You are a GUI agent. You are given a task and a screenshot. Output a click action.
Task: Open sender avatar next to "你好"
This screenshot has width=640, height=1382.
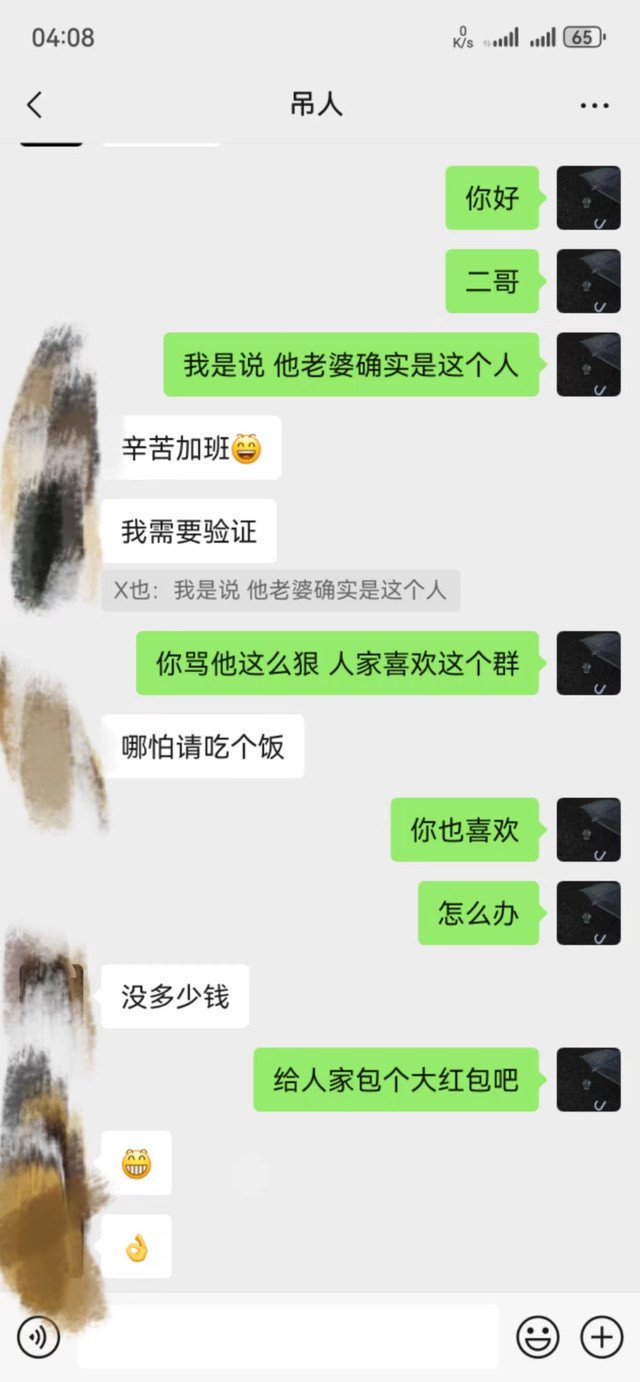click(x=588, y=198)
